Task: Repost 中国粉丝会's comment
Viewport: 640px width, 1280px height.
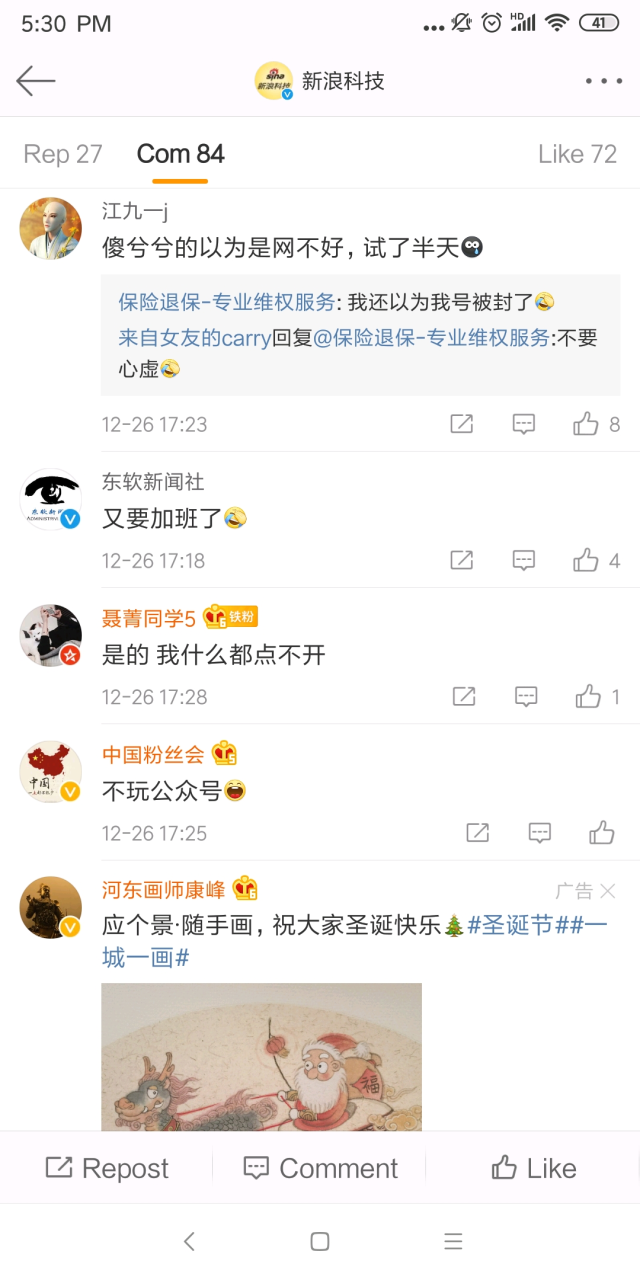Action: click(x=478, y=832)
